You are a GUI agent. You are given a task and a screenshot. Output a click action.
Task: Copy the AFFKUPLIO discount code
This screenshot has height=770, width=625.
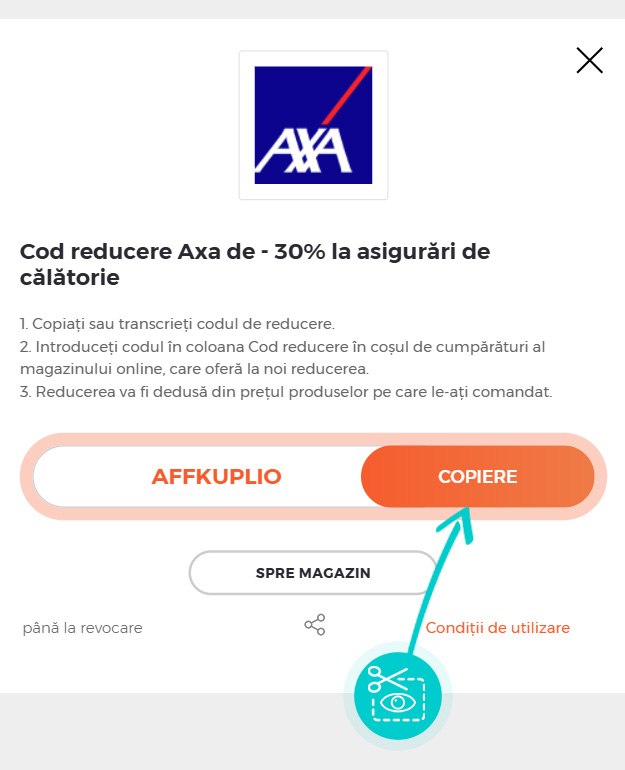pyautogui.click(x=477, y=477)
